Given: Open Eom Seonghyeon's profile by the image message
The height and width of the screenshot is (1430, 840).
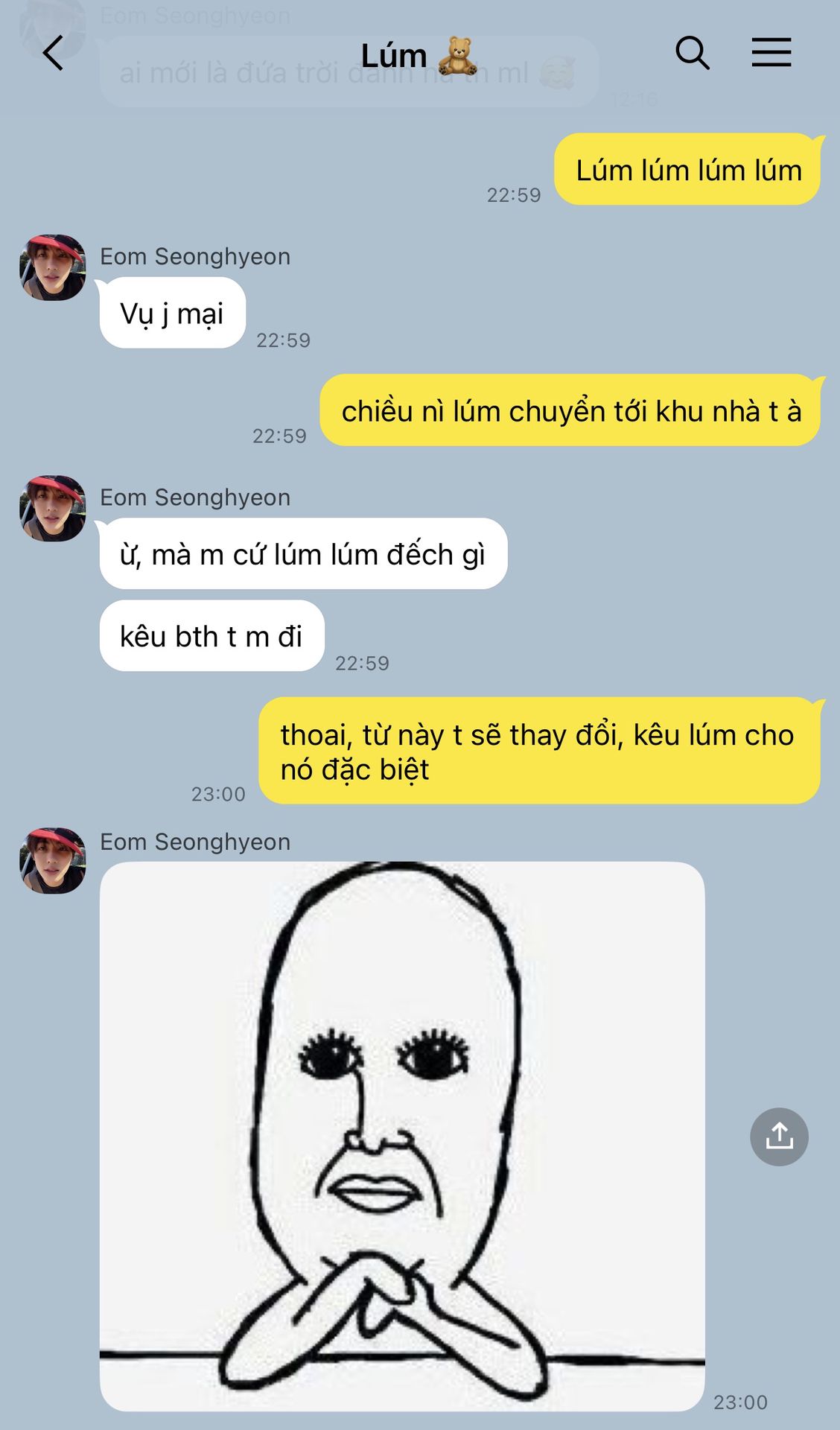Looking at the screenshot, I should pyautogui.click(x=52, y=860).
